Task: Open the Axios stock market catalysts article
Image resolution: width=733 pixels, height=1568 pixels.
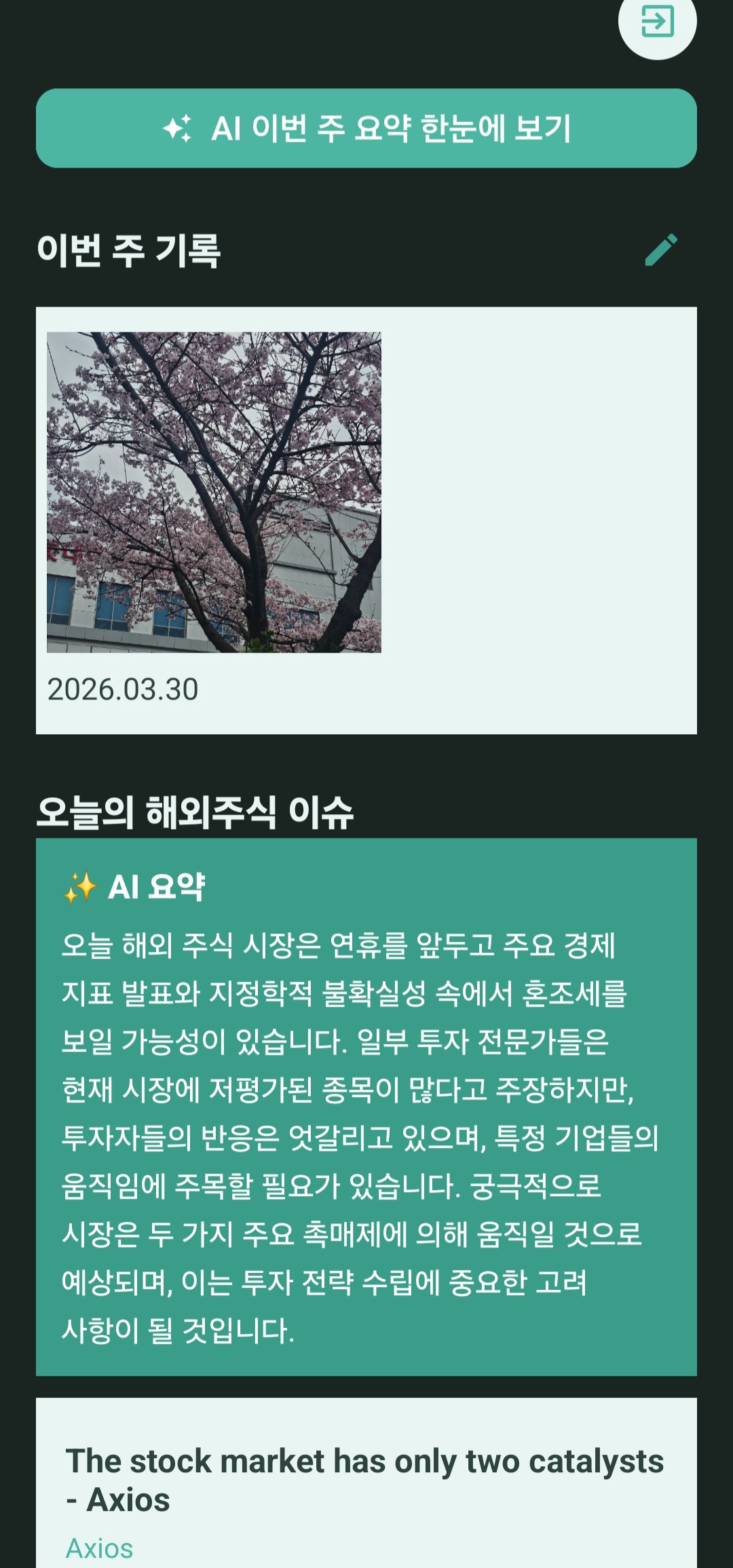Action: [366, 1483]
